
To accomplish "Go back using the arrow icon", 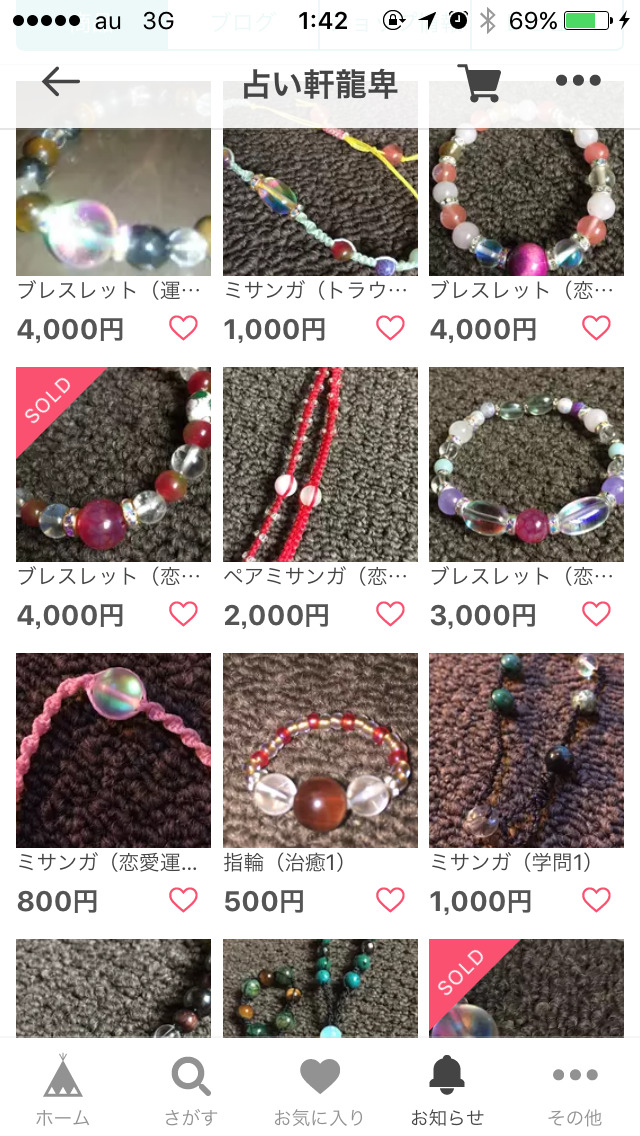I will 60,81.
